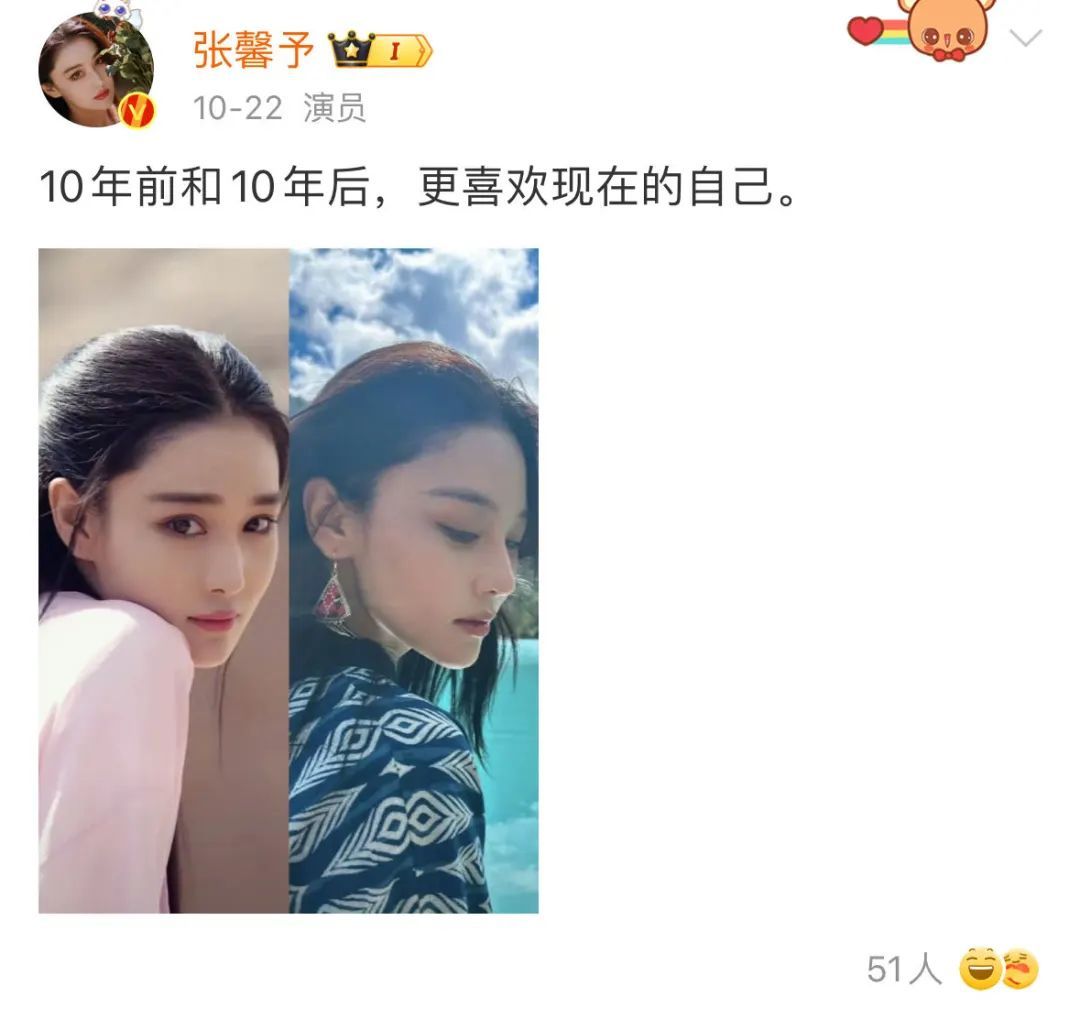View the 51 people who reacted
Image resolution: width=1080 pixels, height=1019 pixels.
904,968
